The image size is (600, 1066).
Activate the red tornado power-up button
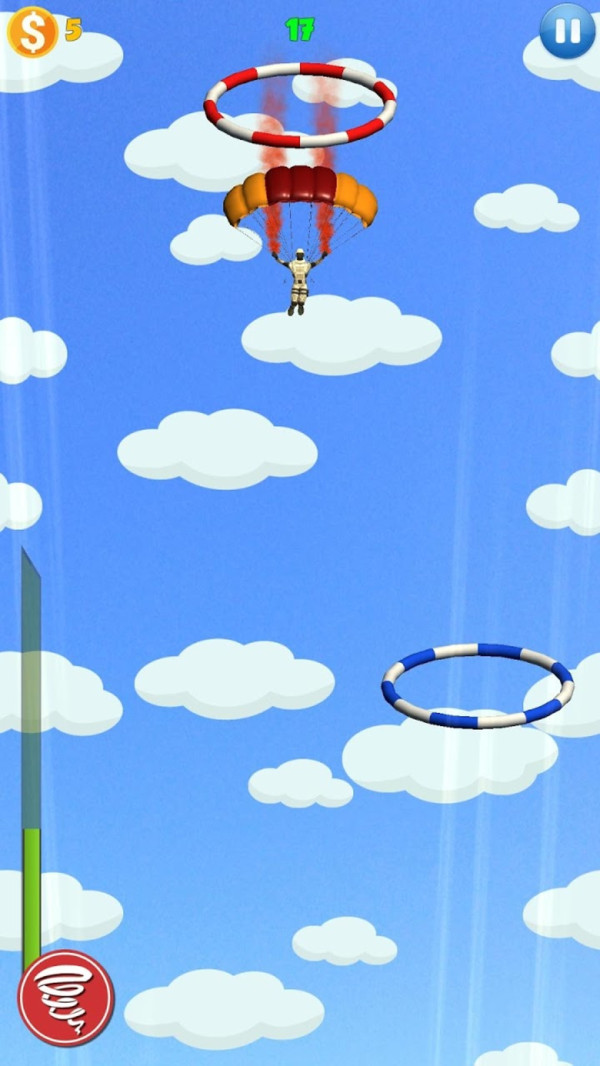pos(66,997)
